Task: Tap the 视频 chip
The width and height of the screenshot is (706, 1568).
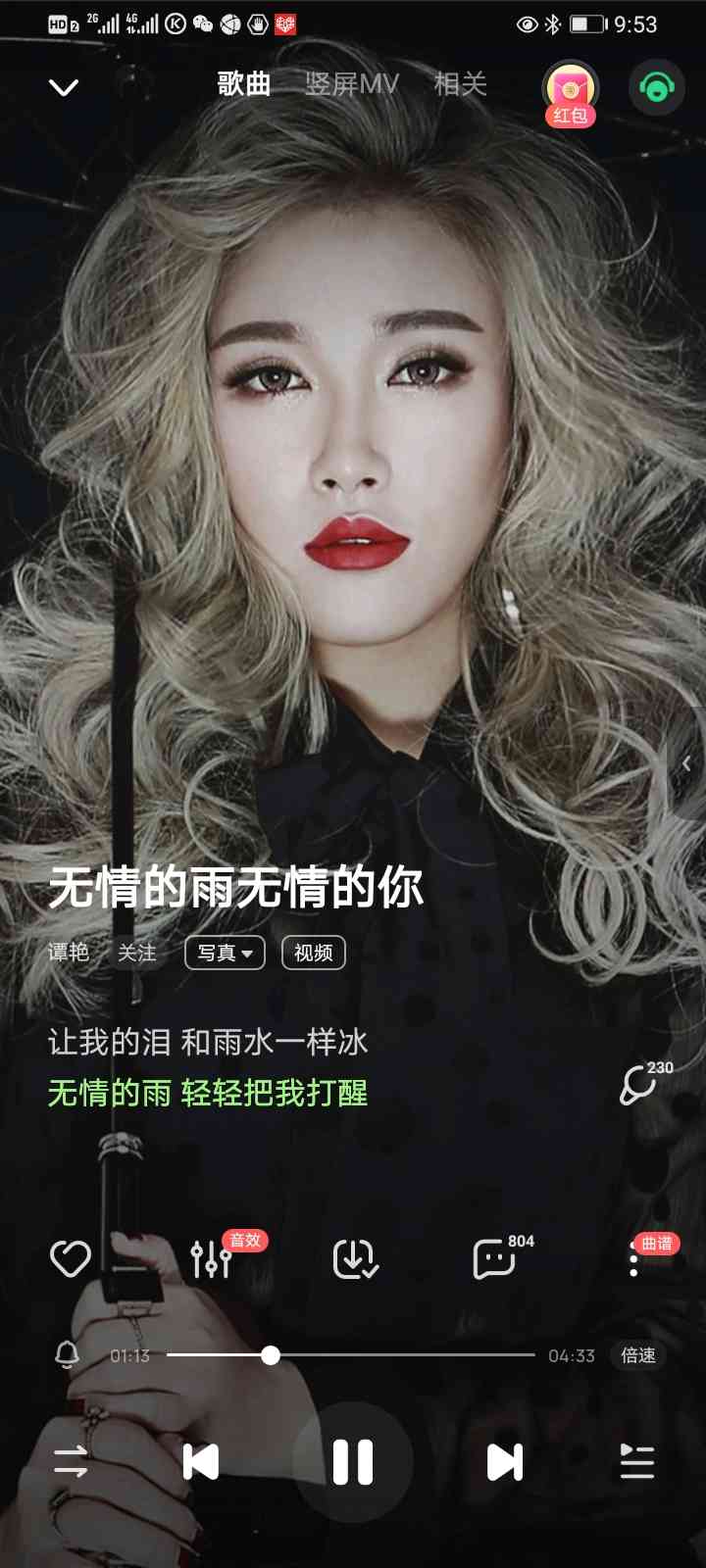Action: [314, 953]
